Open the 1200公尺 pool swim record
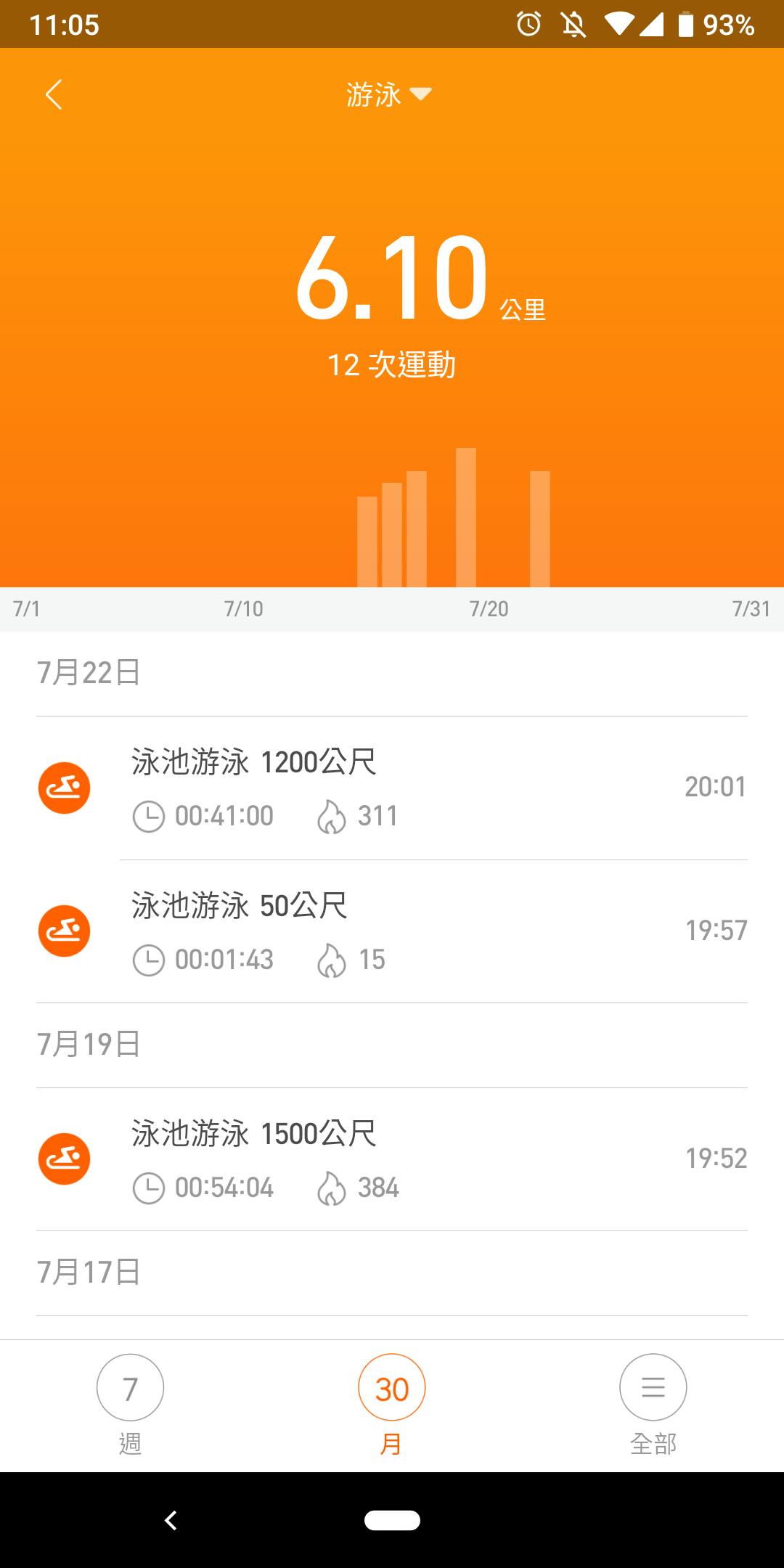The width and height of the screenshot is (784, 1568). pos(392,788)
